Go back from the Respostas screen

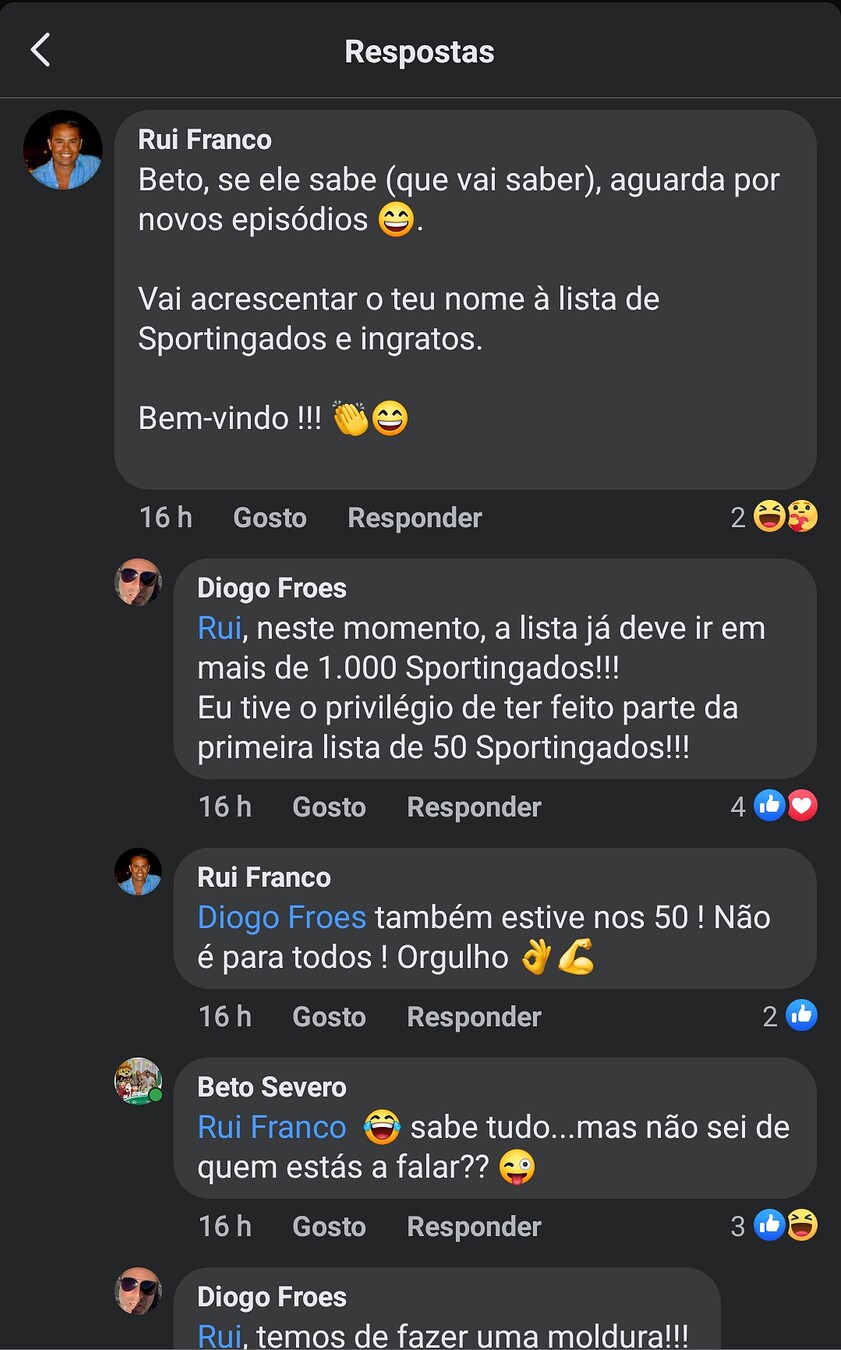pyautogui.click(x=40, y=50)
